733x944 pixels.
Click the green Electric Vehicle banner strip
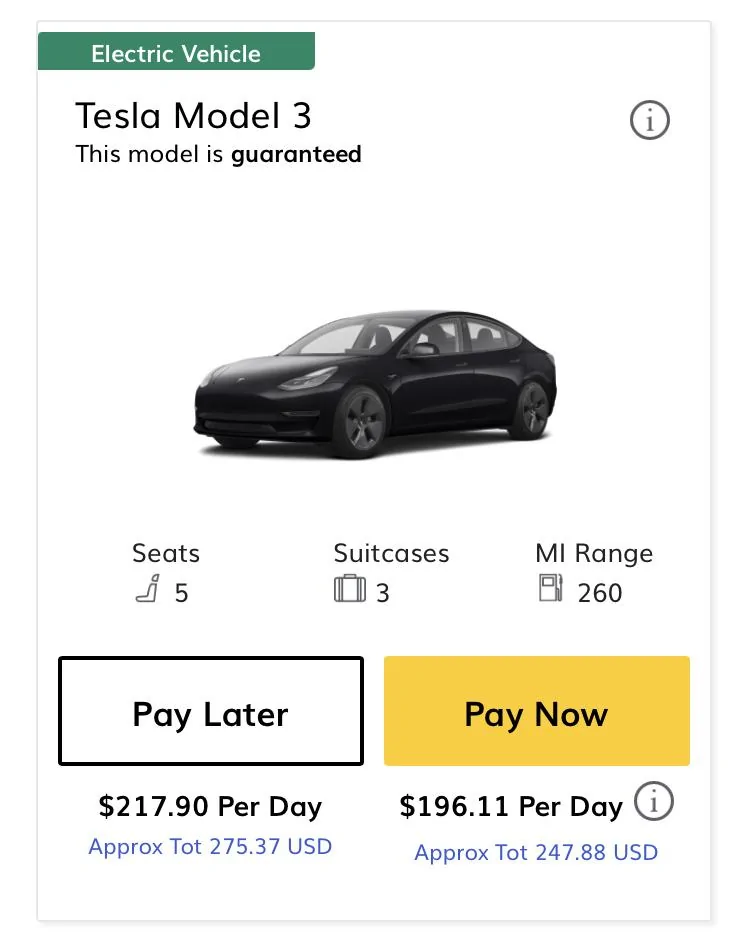click(176, 52)
